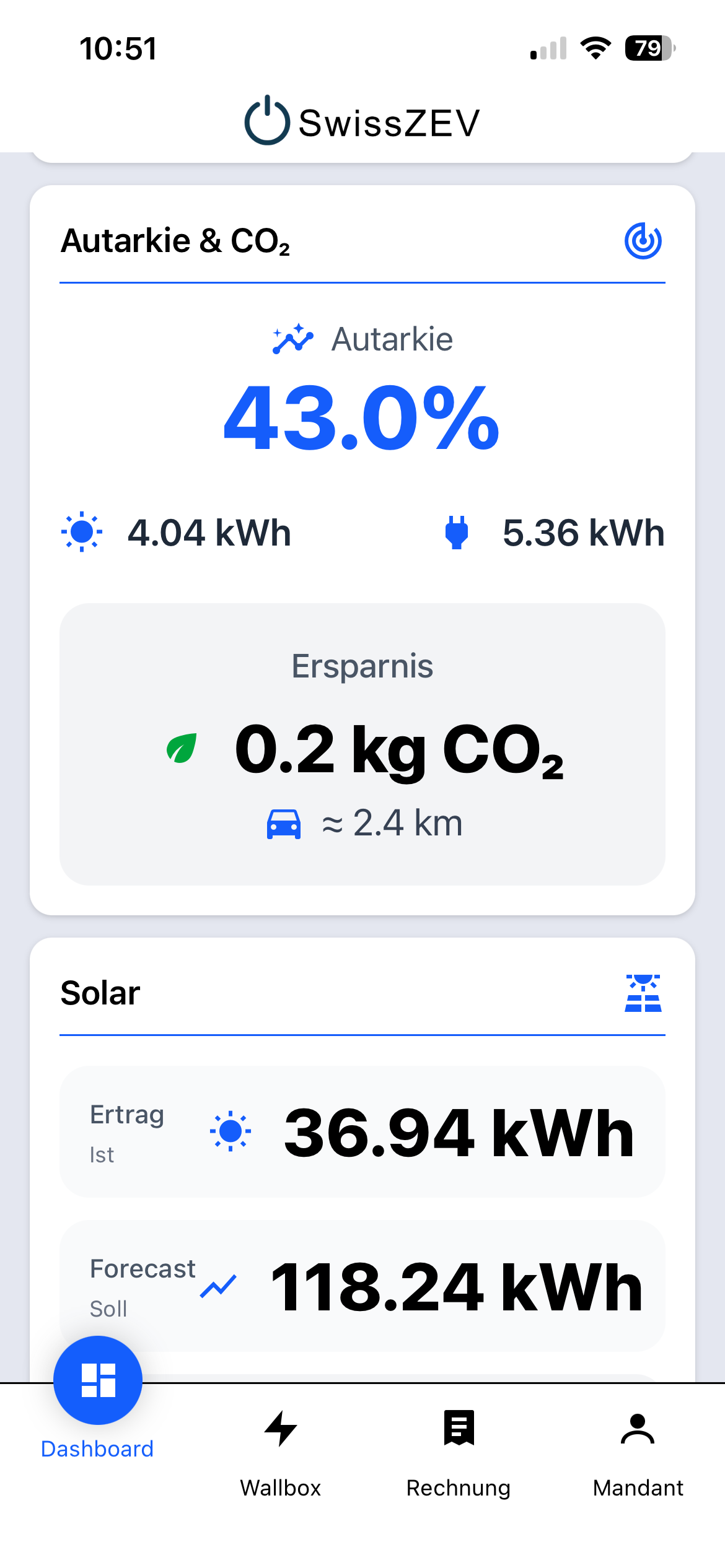Open the Autarkie & CO₂ target icon
Image resolution: width=725 pixels, height=1568 pixels.
[643, 242]
